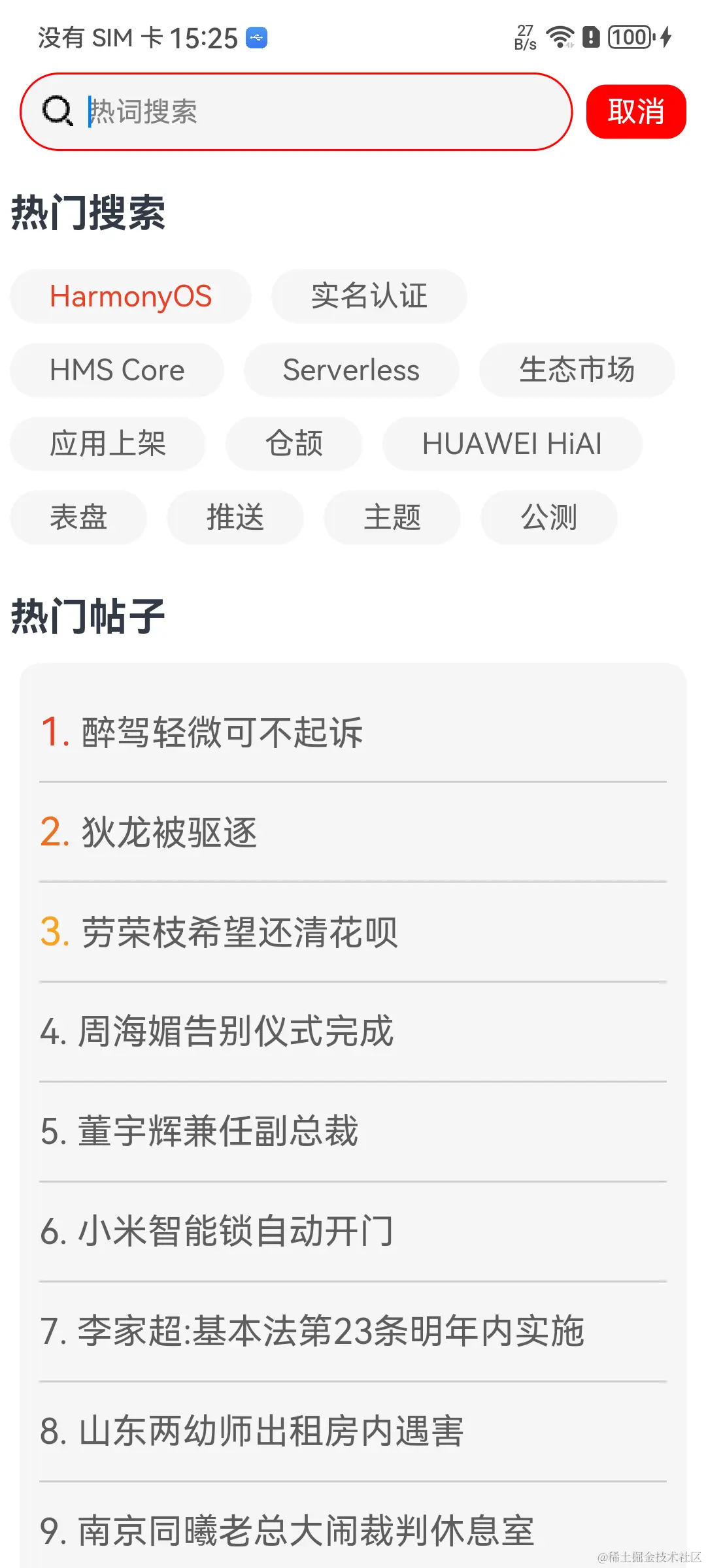Tap the 主题 chip
This screenshot has width=706, height=1568.
point(392,517)
